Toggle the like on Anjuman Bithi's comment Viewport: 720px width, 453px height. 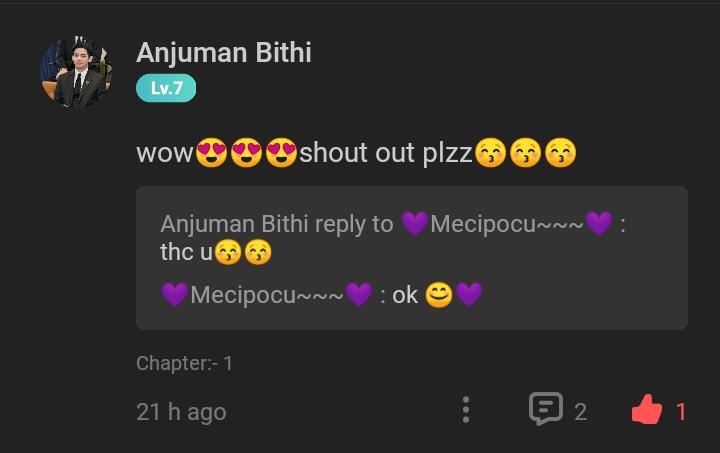point(648,410)
